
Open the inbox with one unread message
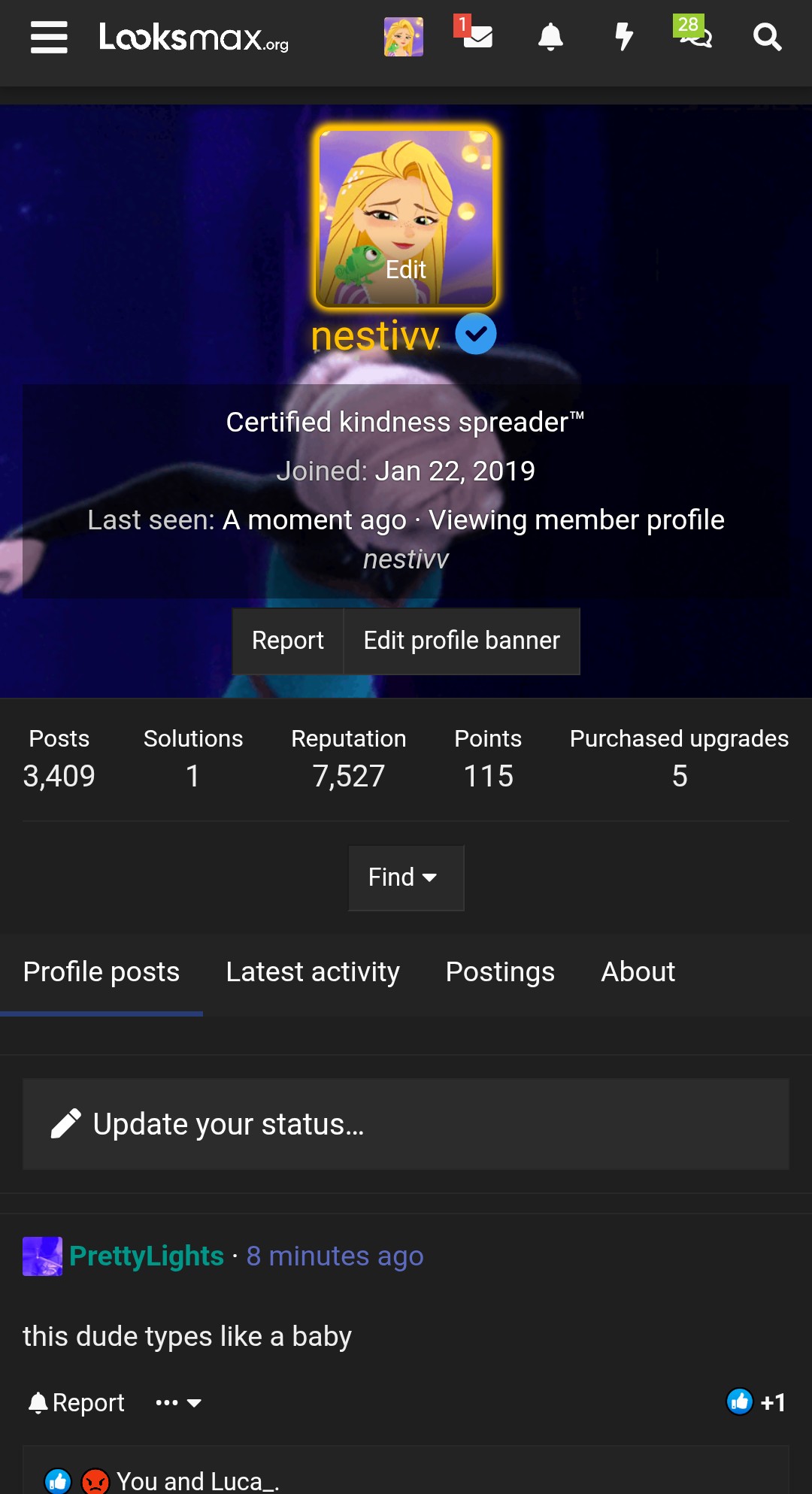pos(476,35)
